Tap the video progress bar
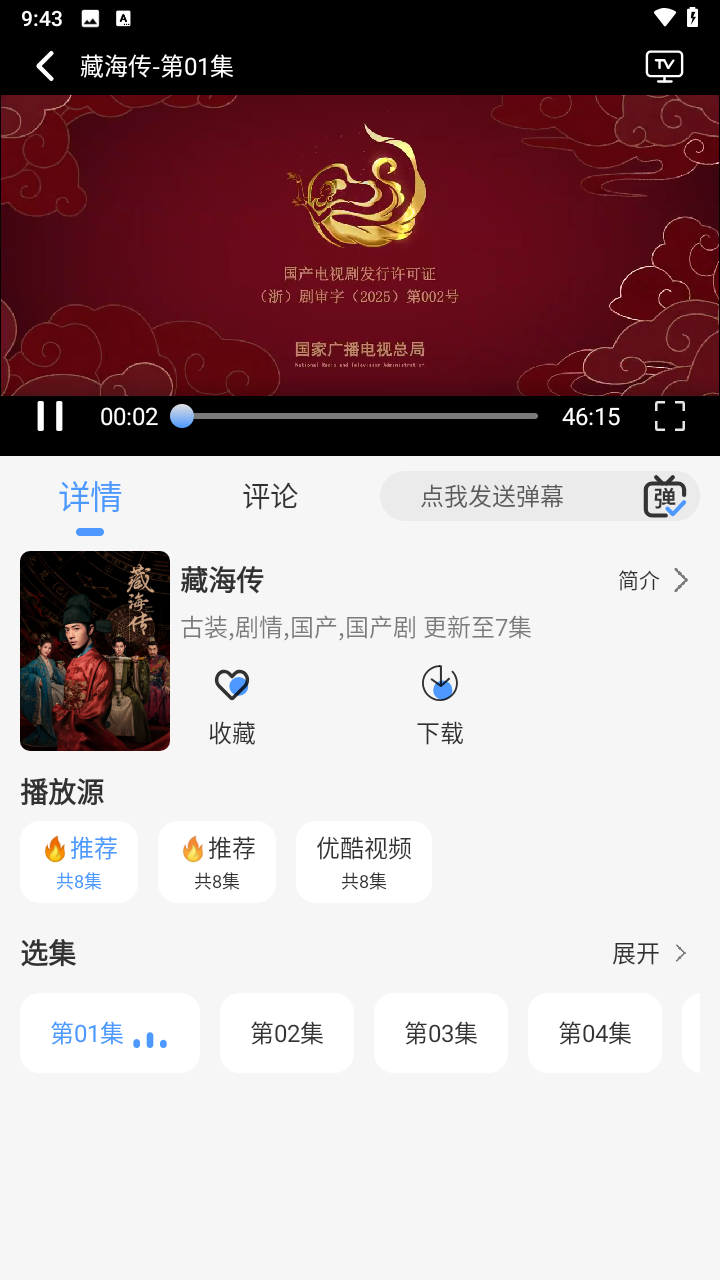720x1280 pixels. 360,416
